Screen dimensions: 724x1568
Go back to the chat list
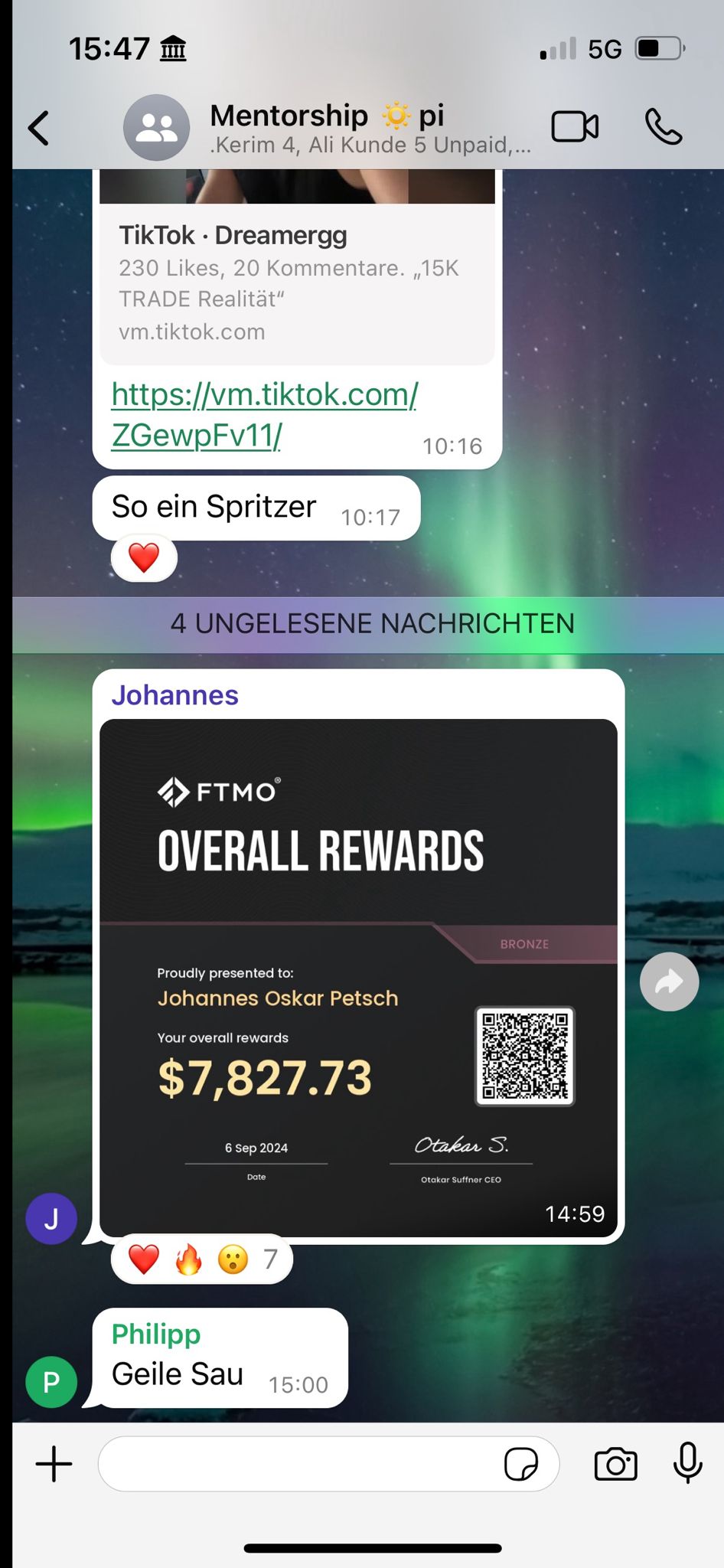pyautogui.click(x=38, y=128)
